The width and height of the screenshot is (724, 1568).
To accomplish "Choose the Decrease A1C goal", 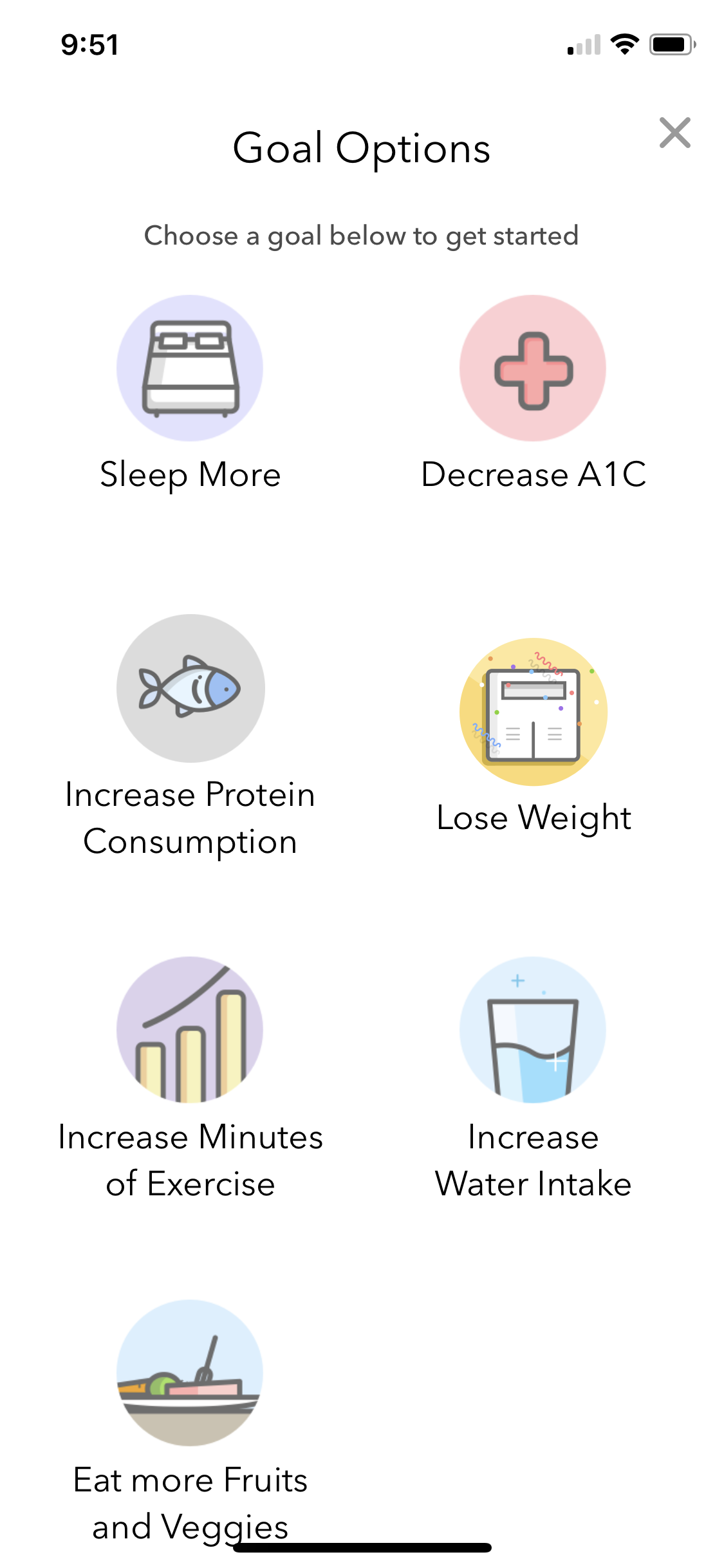I will coord(534,476).
